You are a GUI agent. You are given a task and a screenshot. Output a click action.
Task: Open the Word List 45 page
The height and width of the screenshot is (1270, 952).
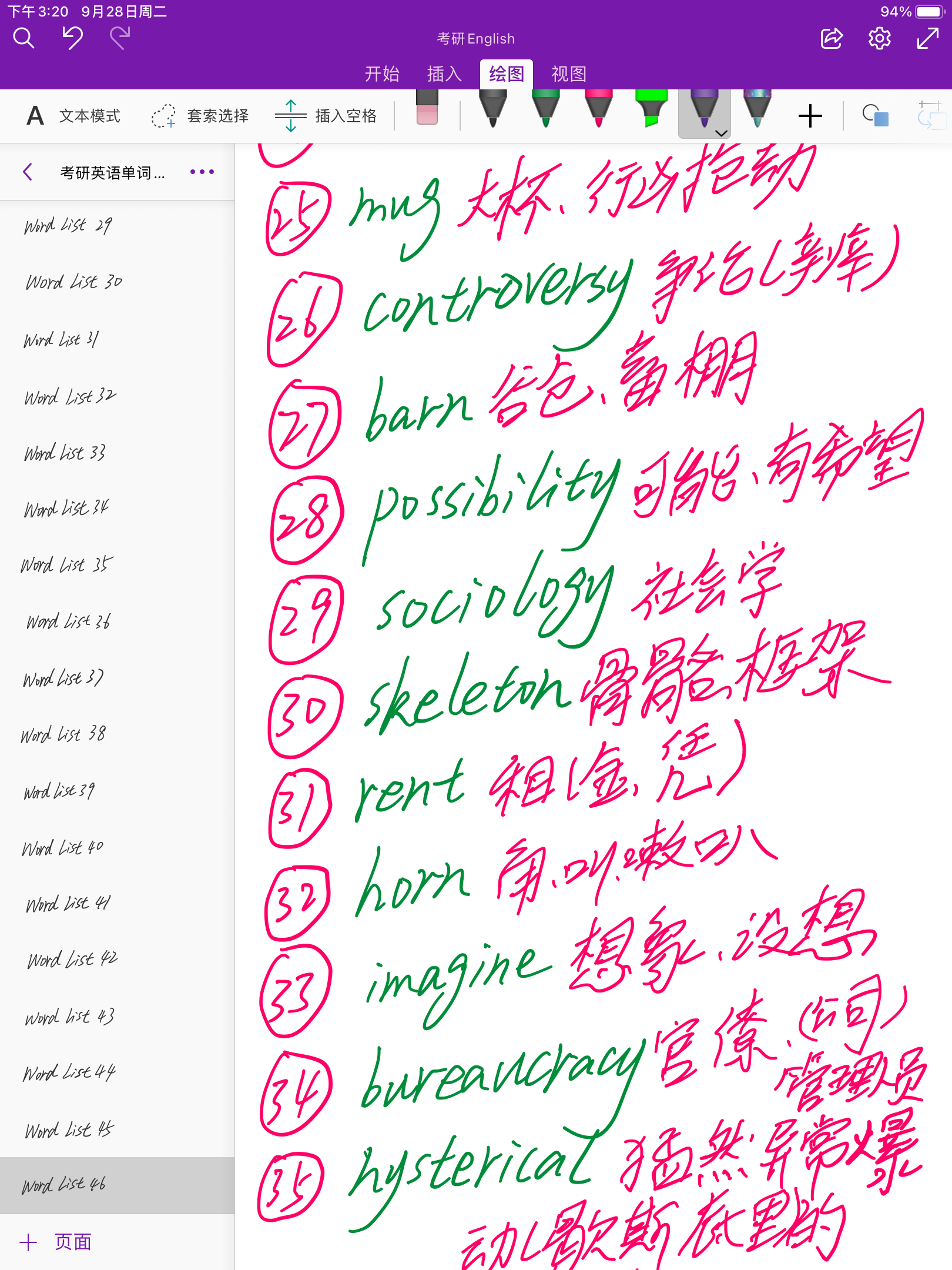[x=70, y=1129]
